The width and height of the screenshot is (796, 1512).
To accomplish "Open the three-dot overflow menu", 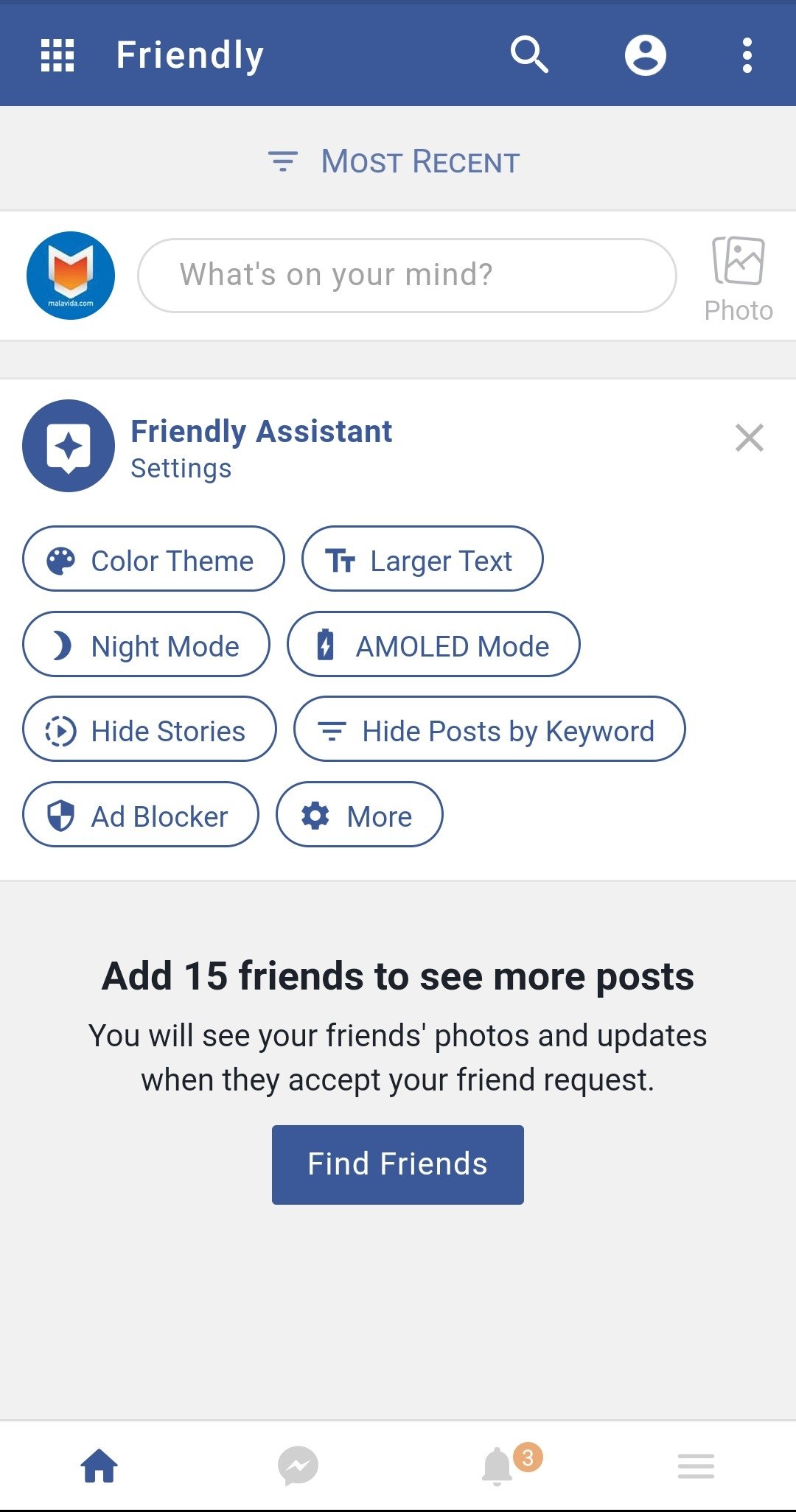I will pyautogui.click(x=747, y=55).
